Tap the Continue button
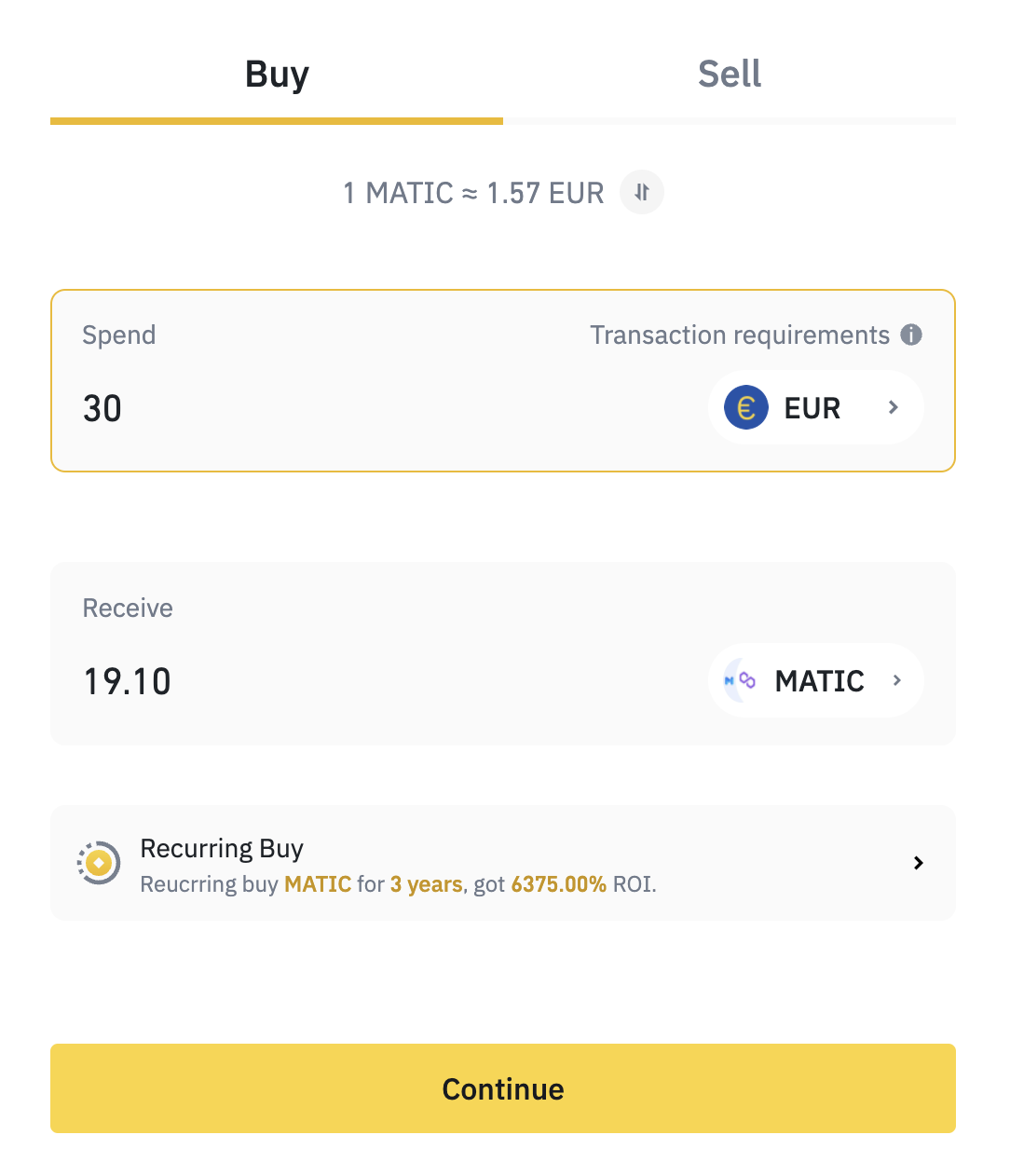This screenshot has width=1010, height=1176. (x=503, y=1088)
